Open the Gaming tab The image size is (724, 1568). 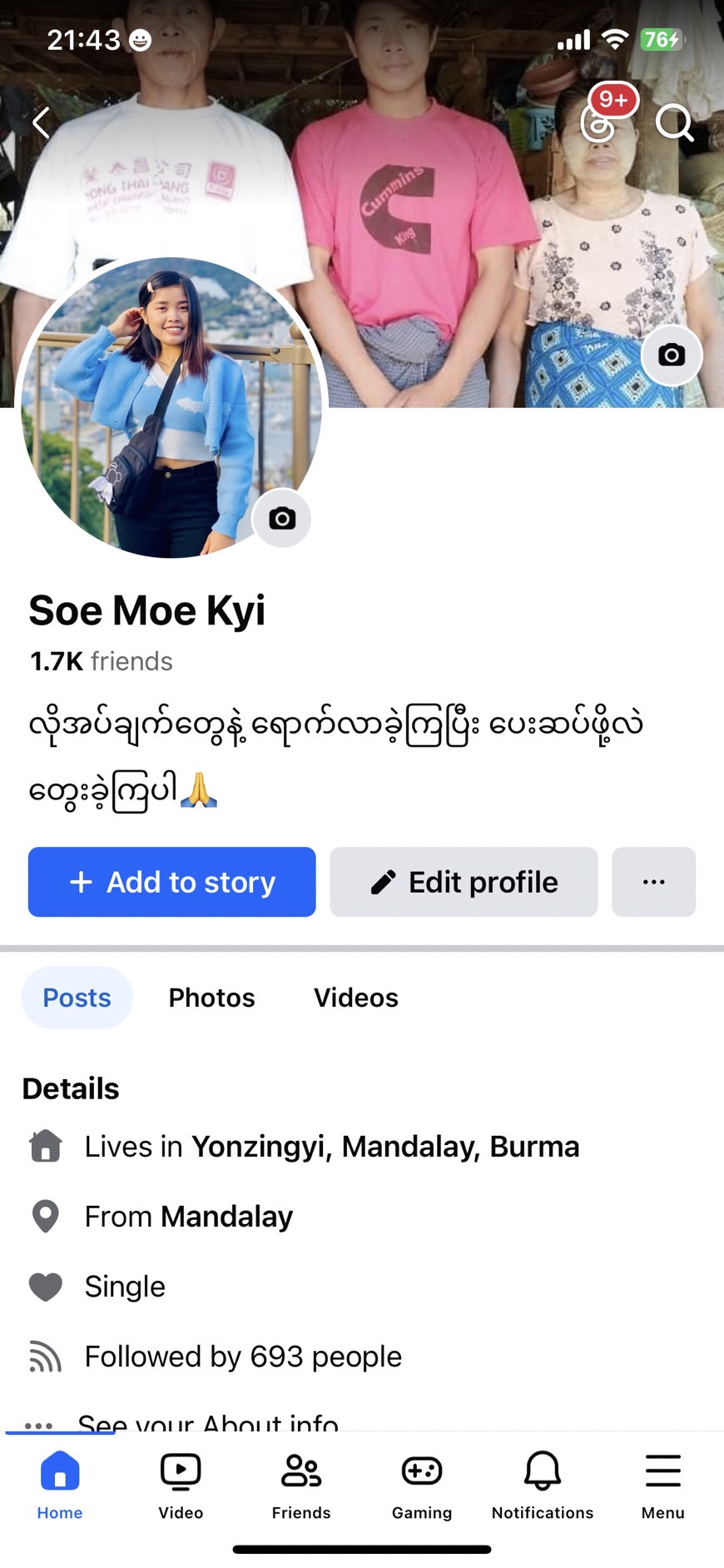click(x=422, y=1486)
